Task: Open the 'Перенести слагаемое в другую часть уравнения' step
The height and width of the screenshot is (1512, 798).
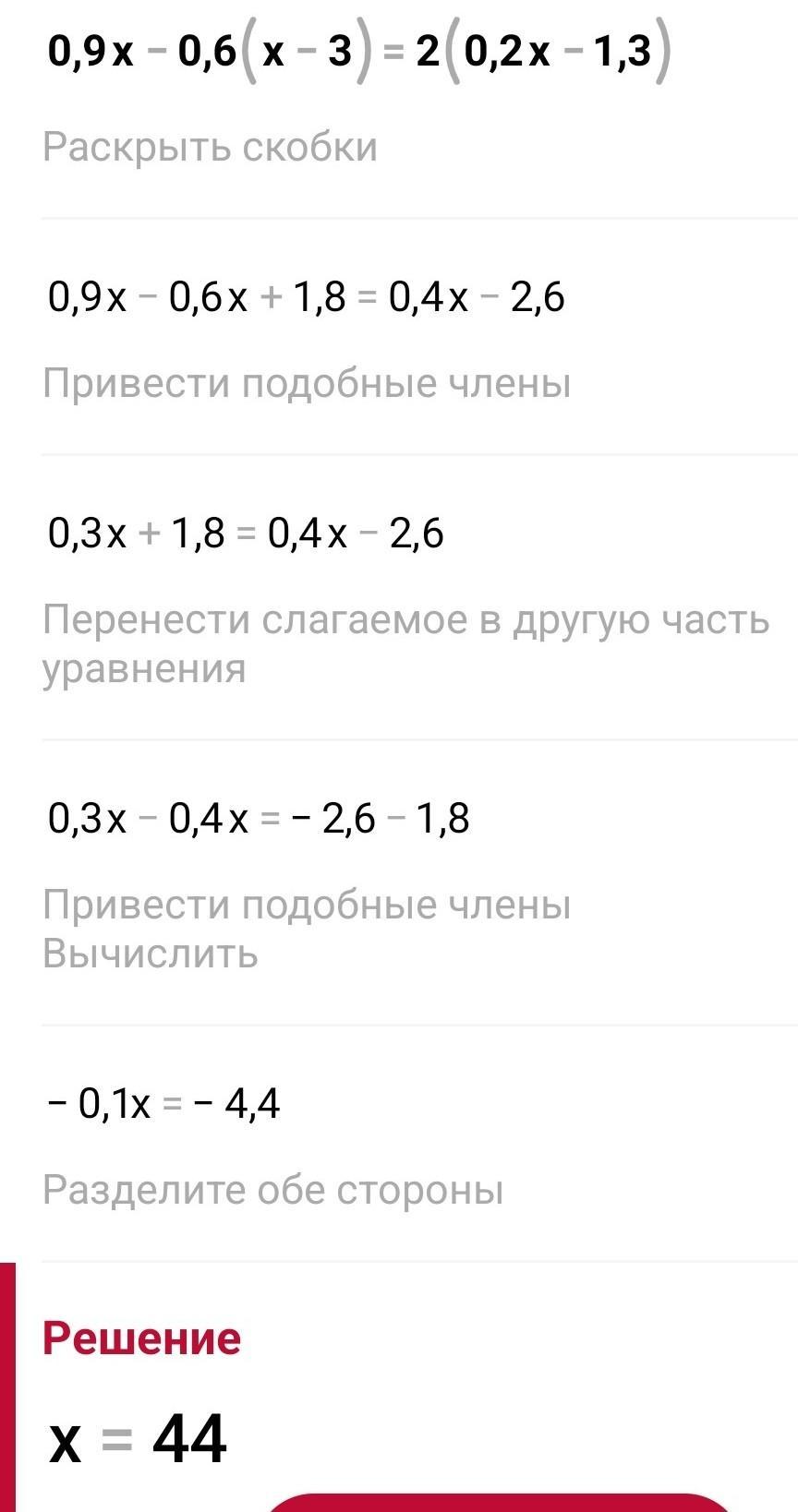Action: 405,643
